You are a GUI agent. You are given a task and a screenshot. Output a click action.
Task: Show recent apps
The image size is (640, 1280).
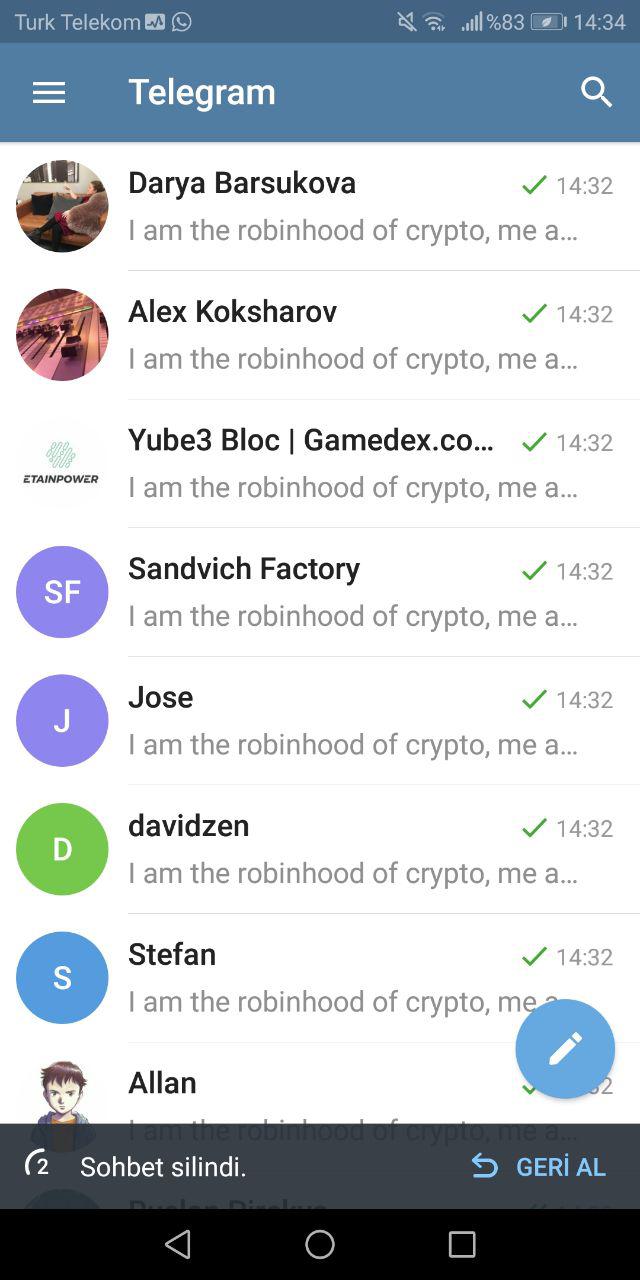coord(462,1244)
